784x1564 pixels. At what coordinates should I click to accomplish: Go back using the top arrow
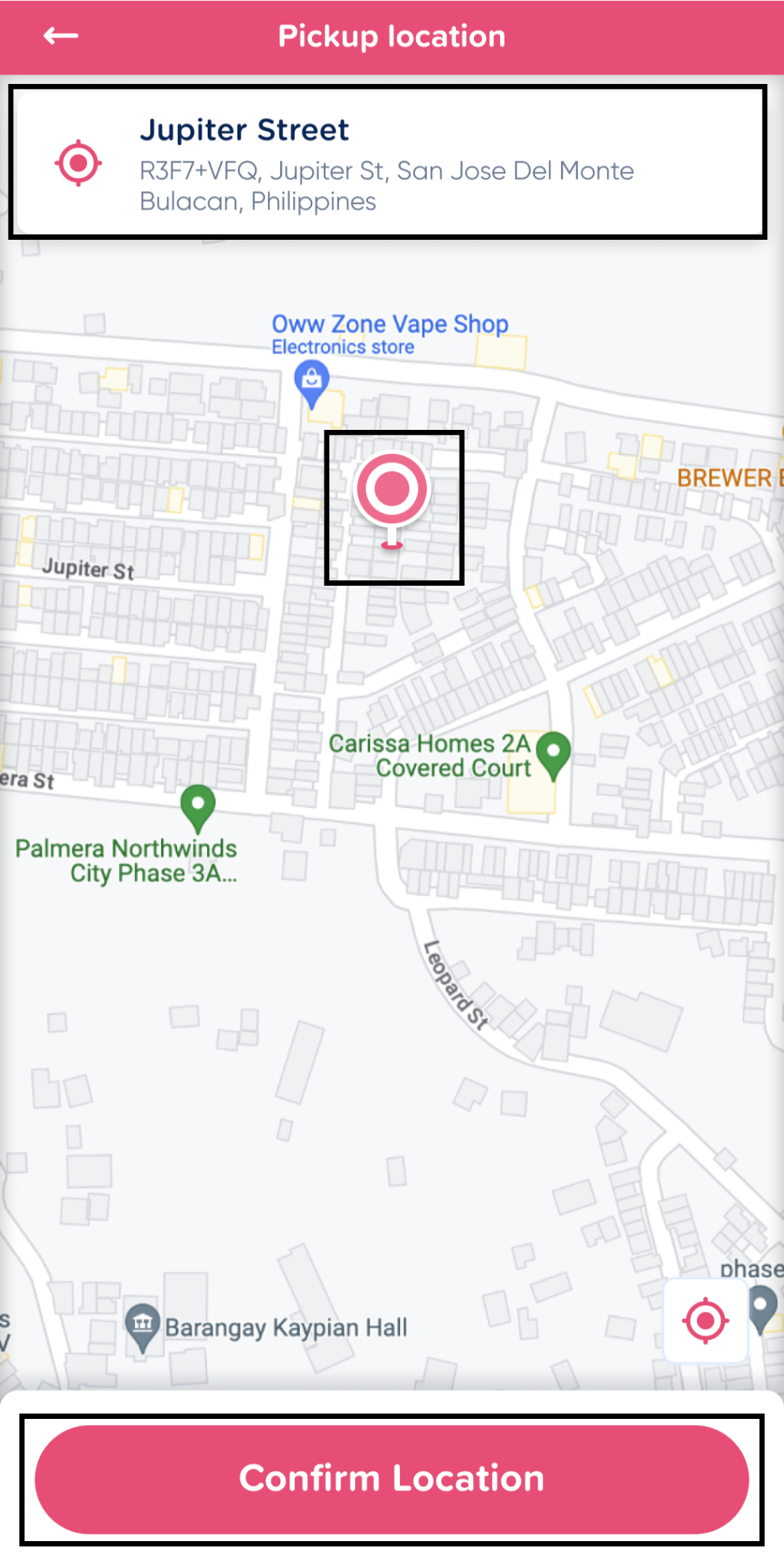pos(61,36)
